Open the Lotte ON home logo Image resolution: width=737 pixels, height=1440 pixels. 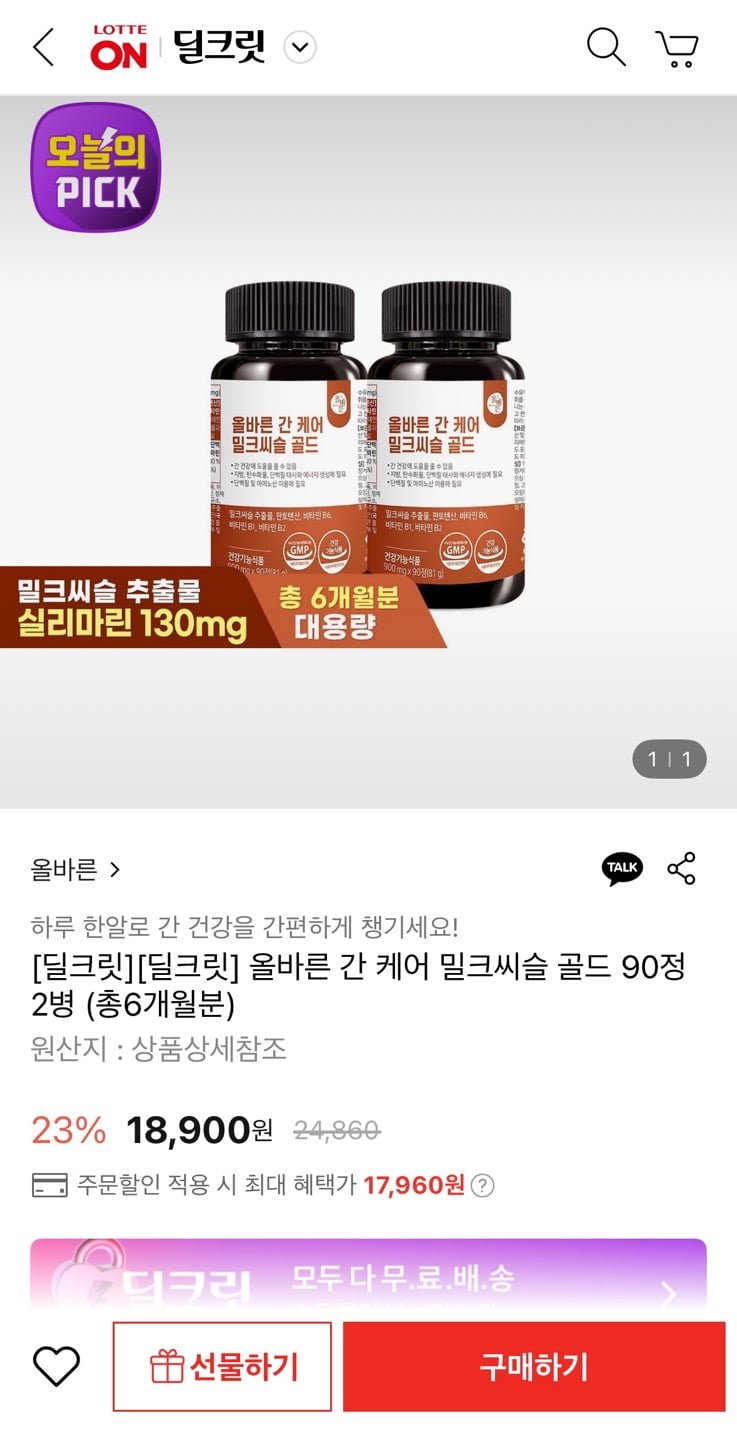[x=119, y=47]
